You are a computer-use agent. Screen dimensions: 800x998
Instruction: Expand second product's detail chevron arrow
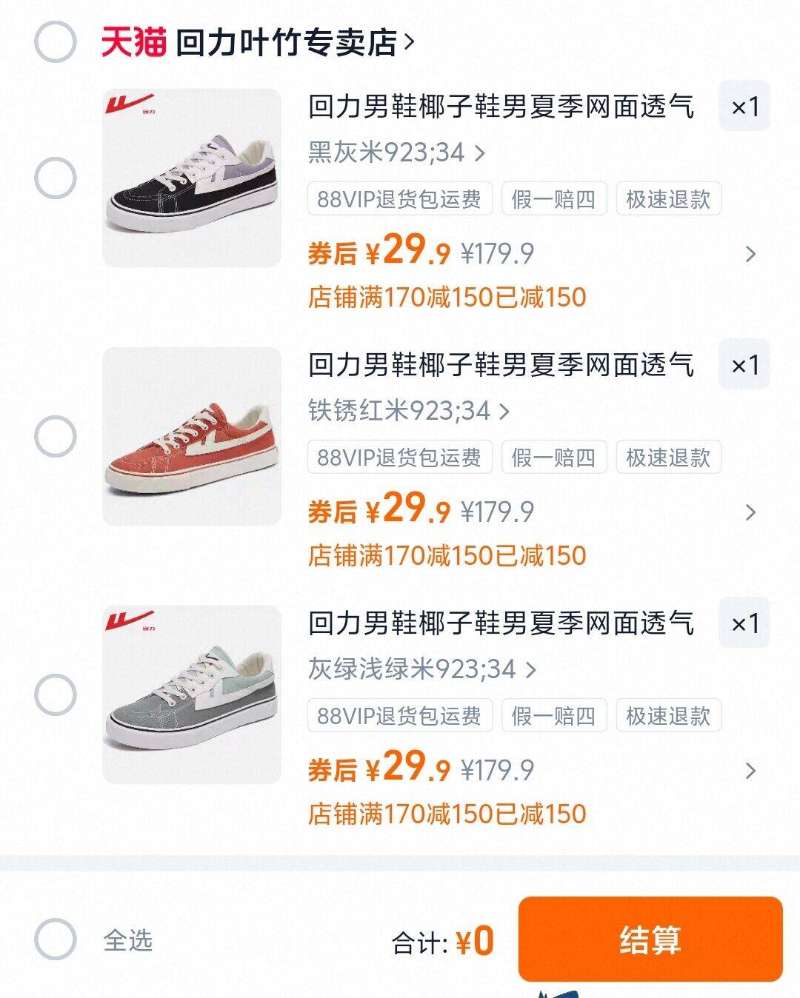coord(749,512)
